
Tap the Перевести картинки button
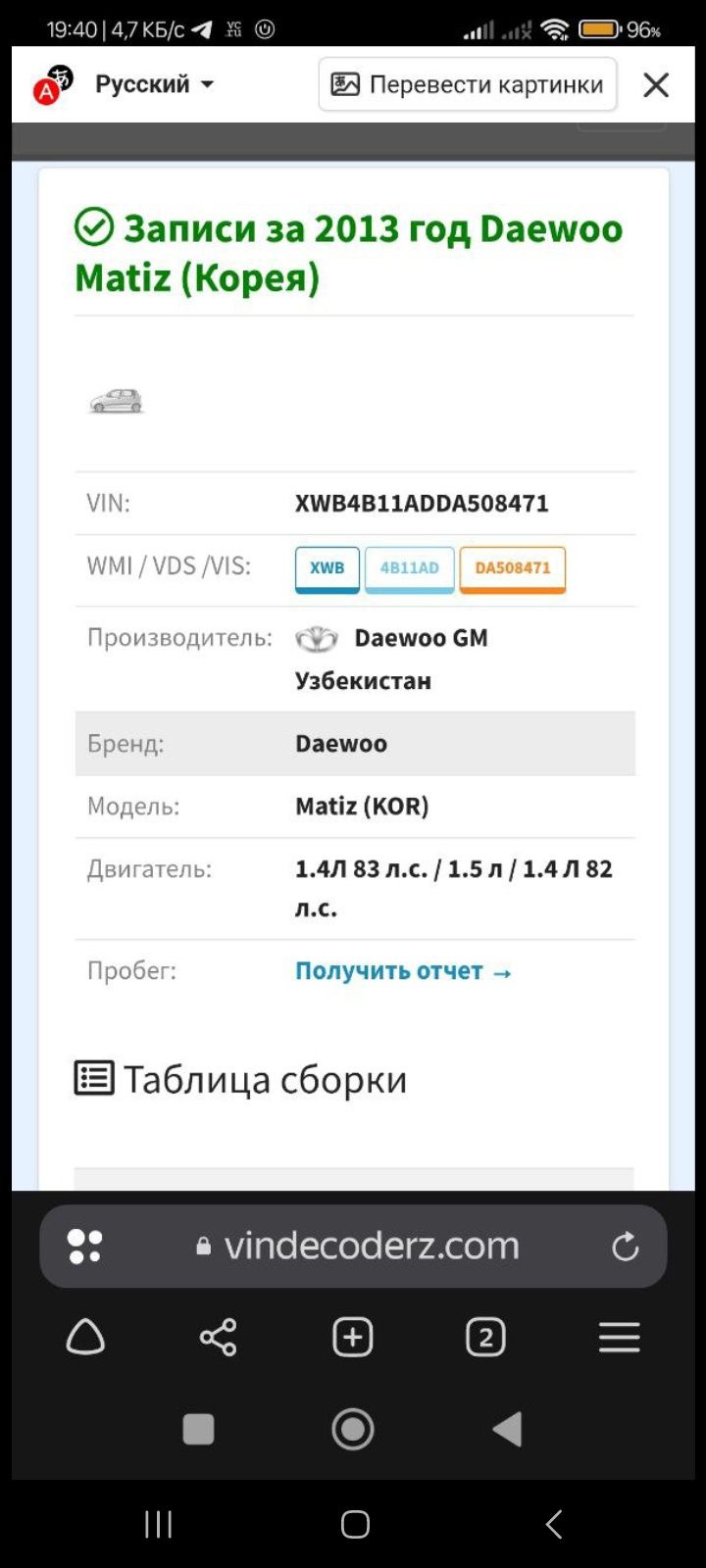[x=468, y=84]
